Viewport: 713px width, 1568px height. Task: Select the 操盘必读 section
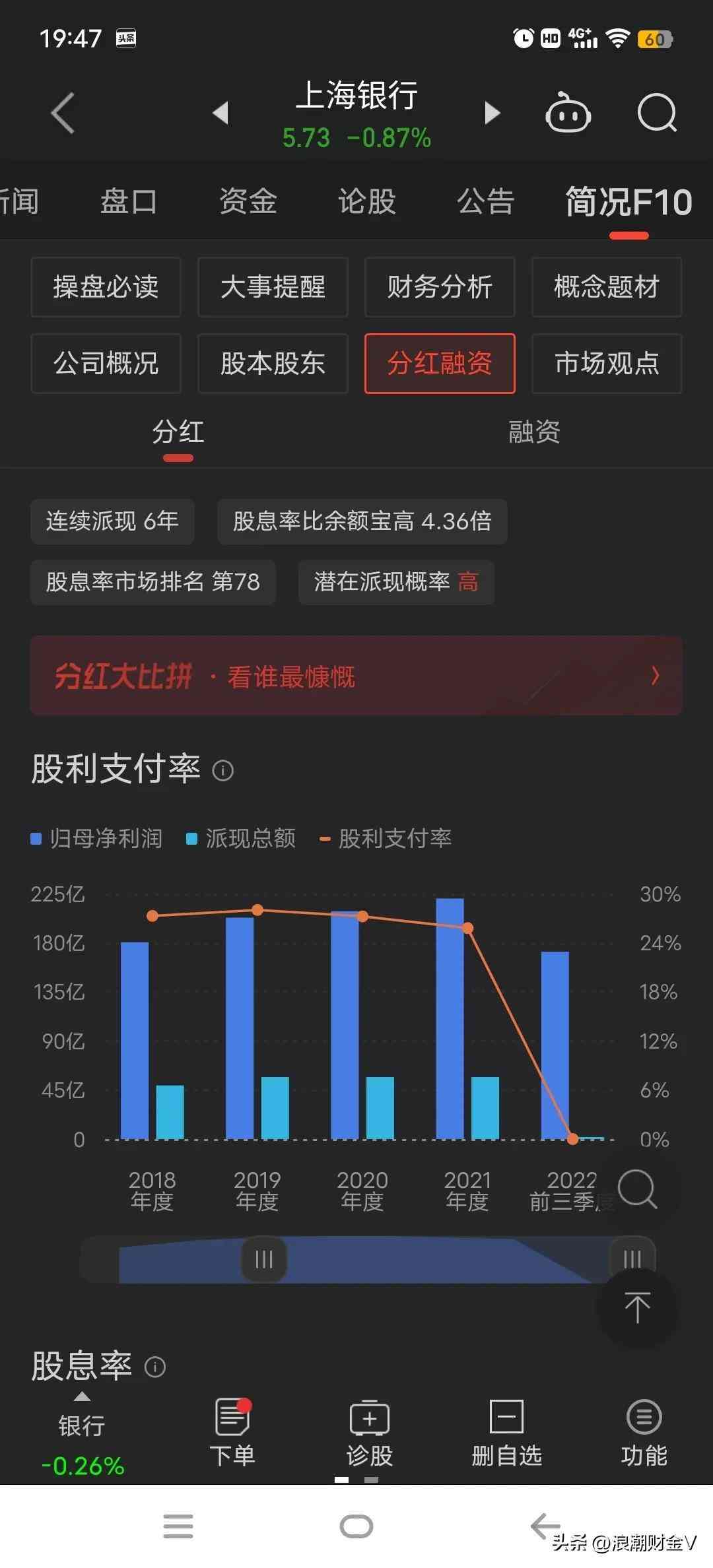(x=106, y=287)
